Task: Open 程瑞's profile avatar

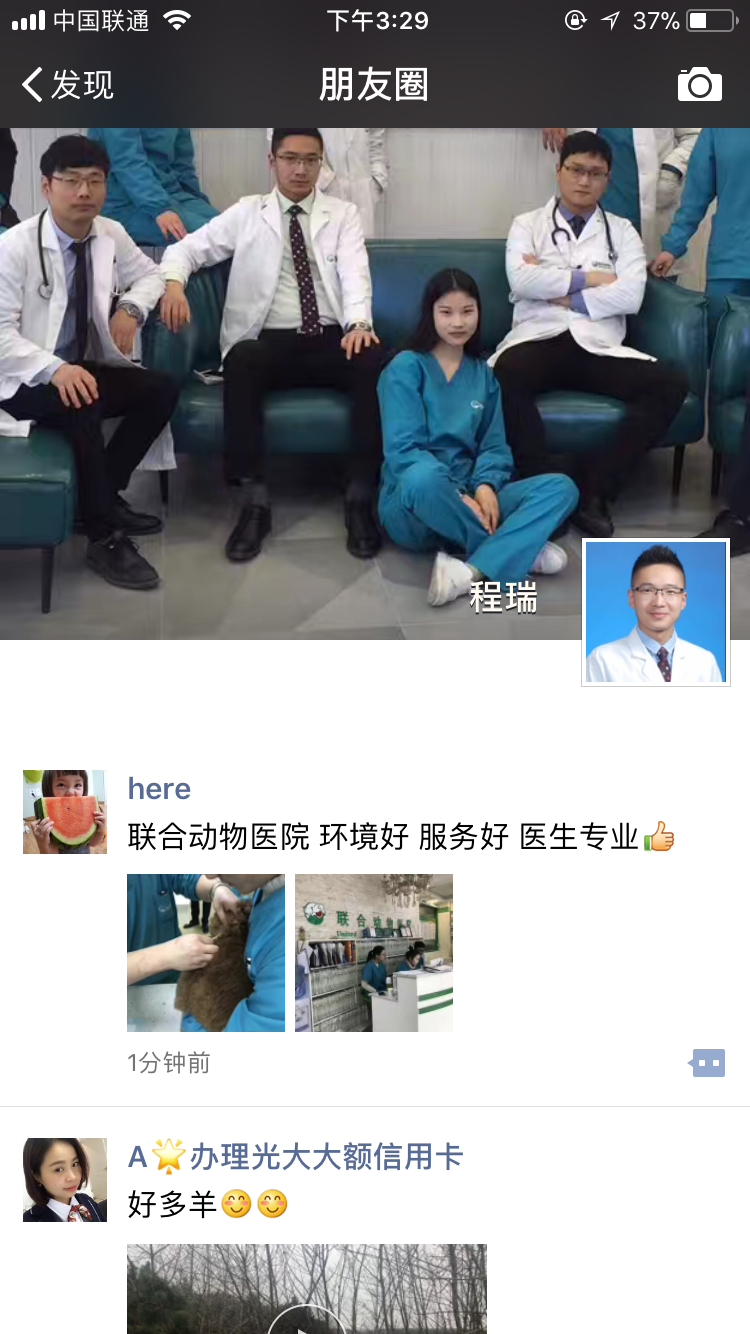Action: pyautogui.click(x=656, y=612)
